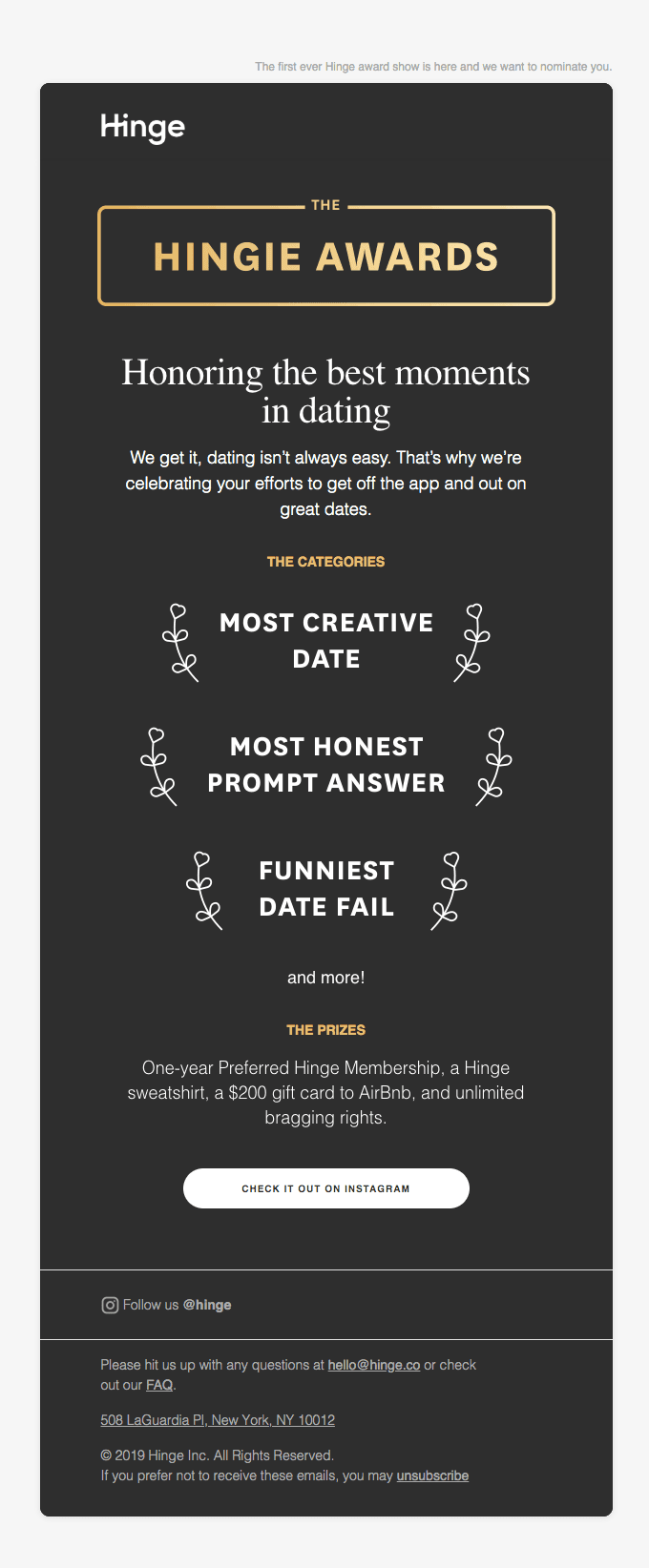This screenshot has height=1568, width=649.
Task: Tap the Check It Out On Instagram button
Action: point(325,1188)
